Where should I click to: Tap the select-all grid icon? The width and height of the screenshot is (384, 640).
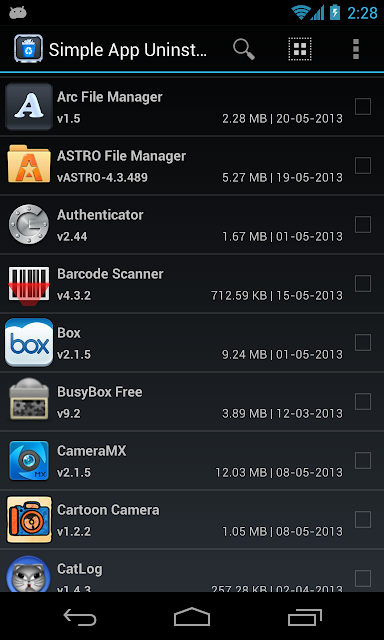pos(300,49)
